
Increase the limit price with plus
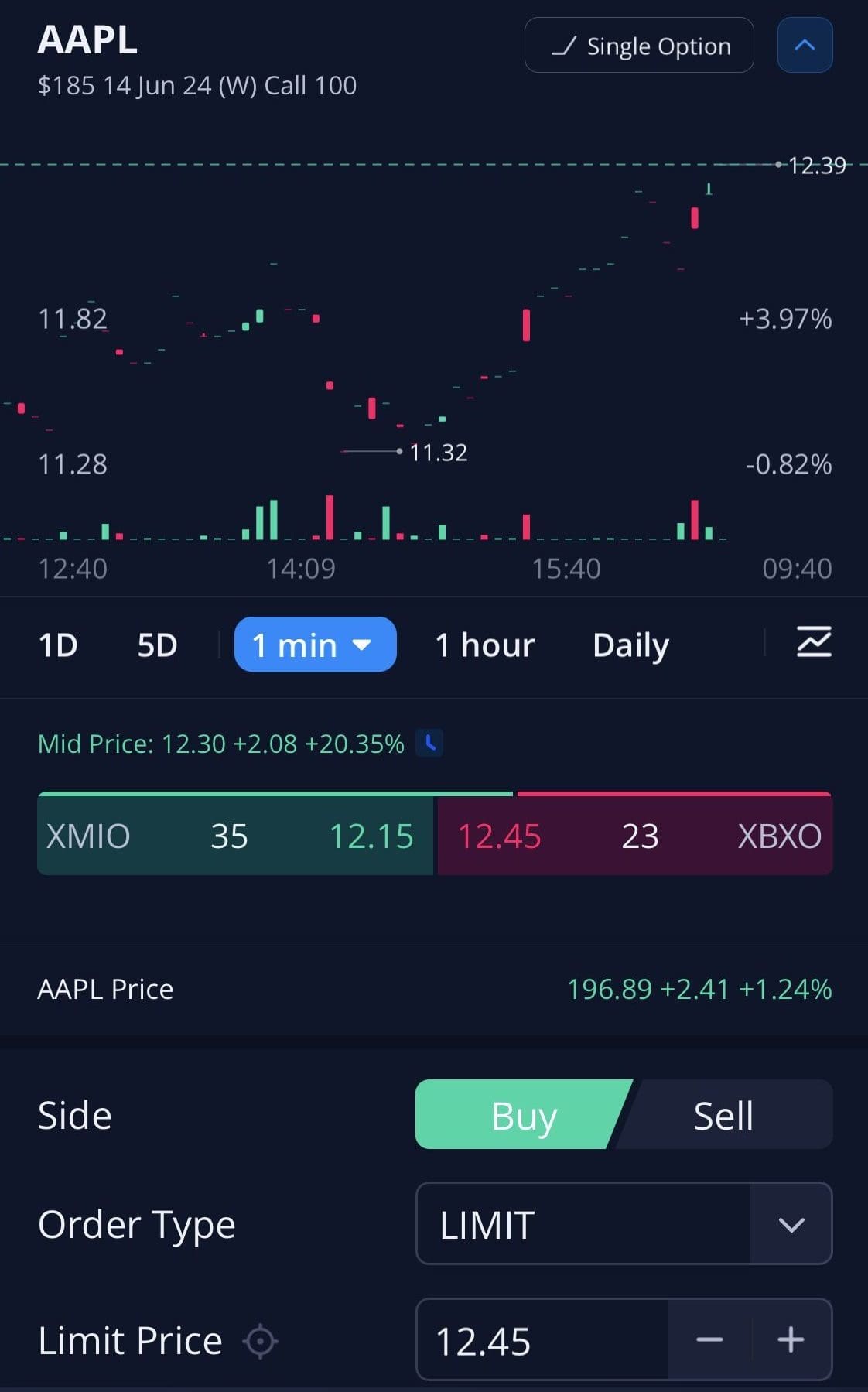pyautogui.click(x=791, y=1340)
